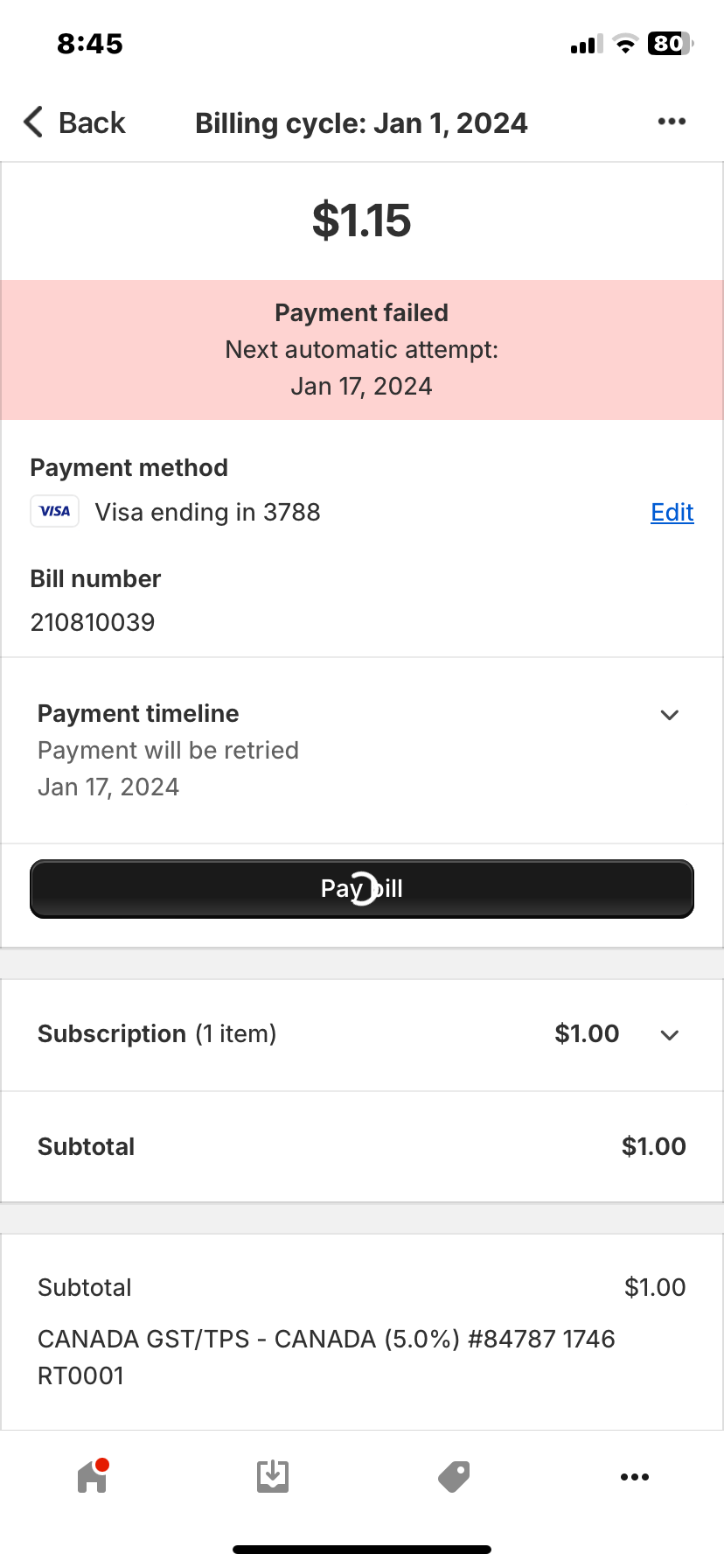Edit the Visa payment method

[672, 512]
